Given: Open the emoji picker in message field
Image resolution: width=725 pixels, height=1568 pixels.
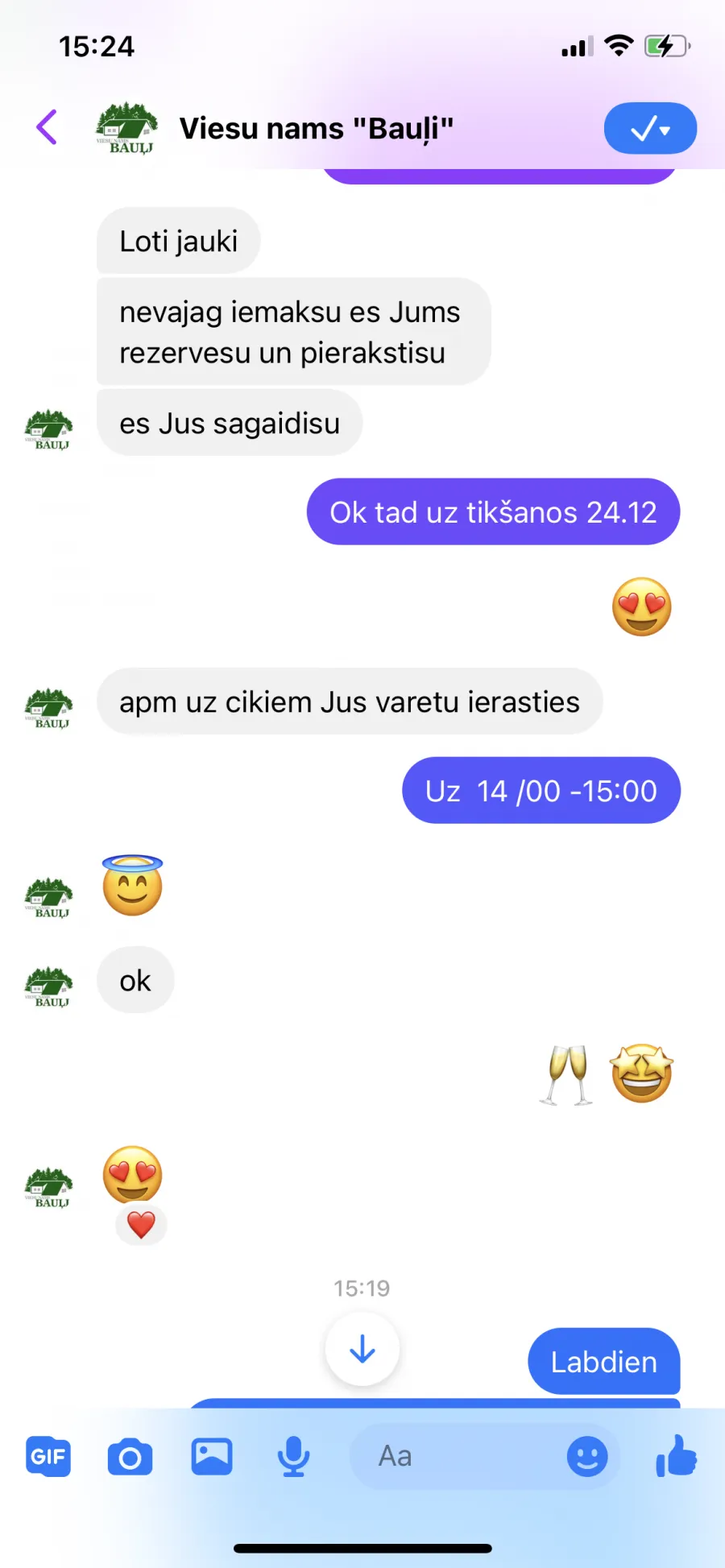Looking at the screenshot, I should [587, 1456].
